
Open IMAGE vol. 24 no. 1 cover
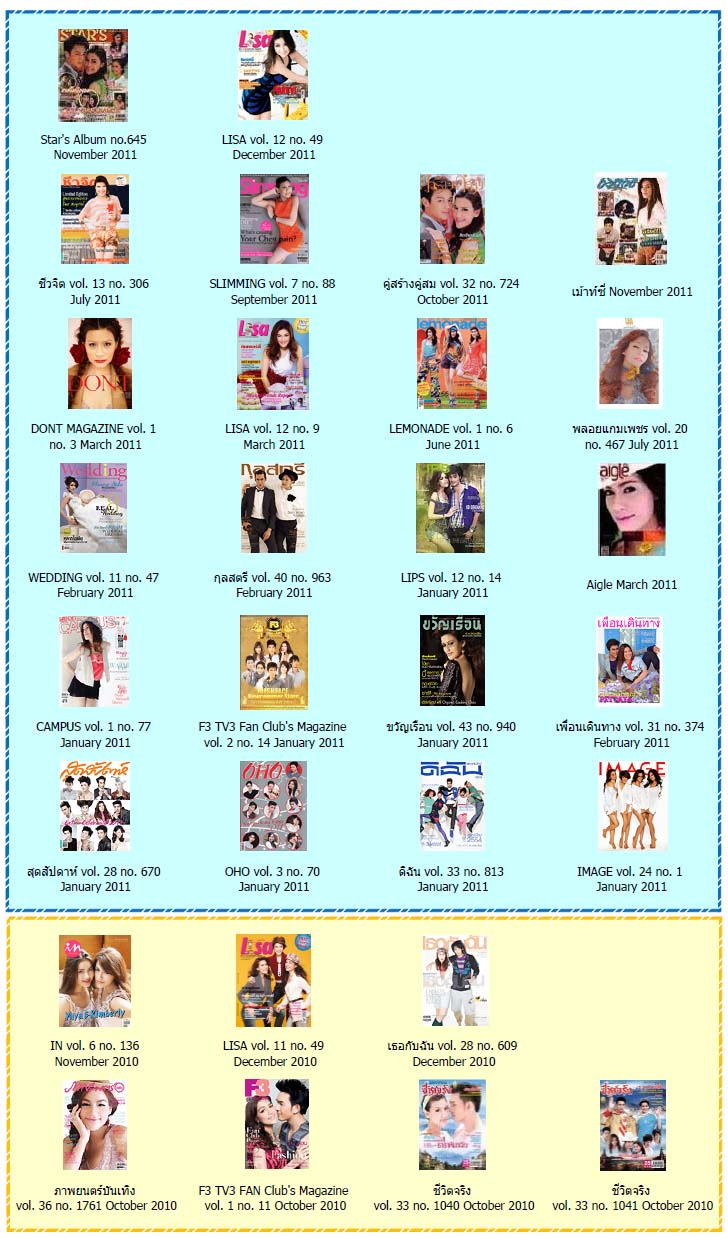click(x=631, y=805)
